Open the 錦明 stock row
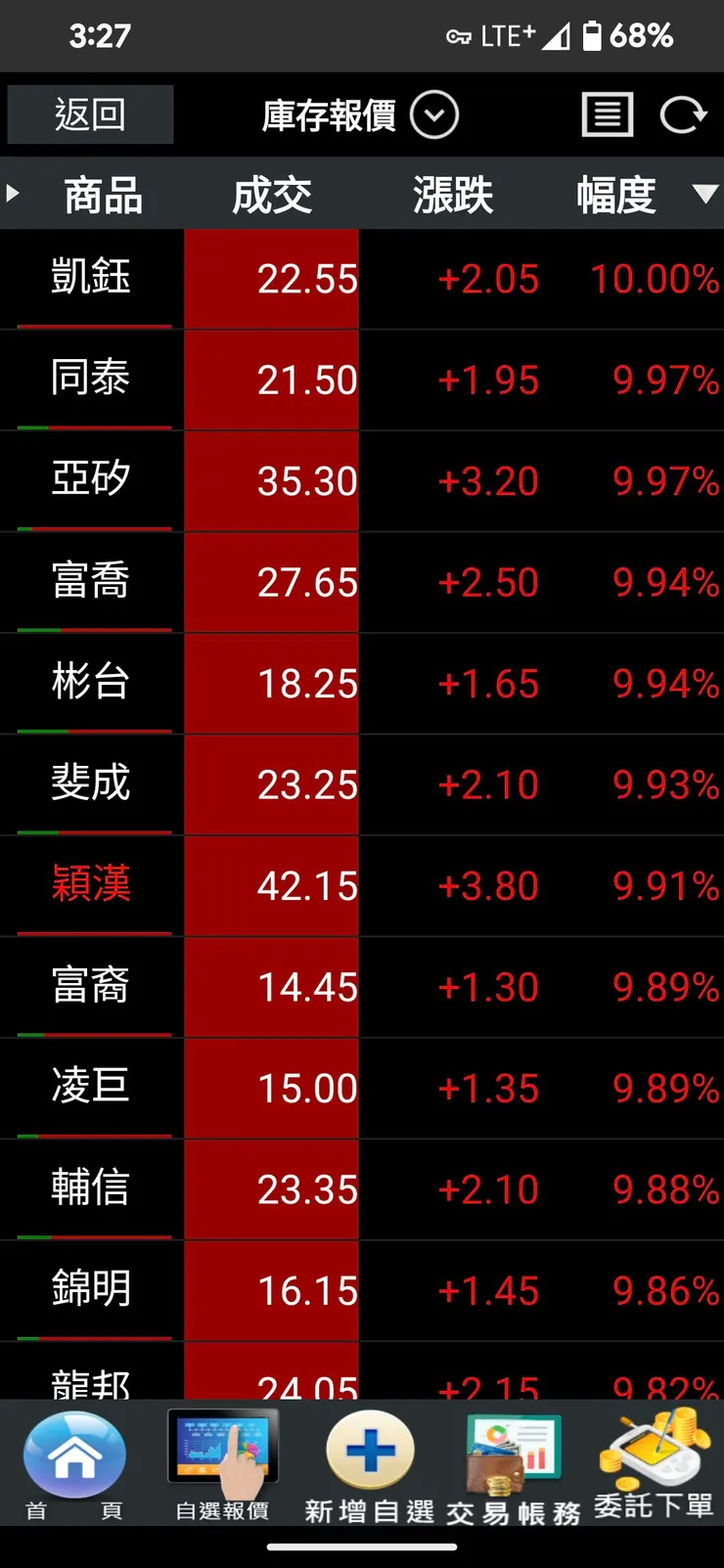Image resolution: width=724 pixels, height=1568 pixels. (91, 1289)
